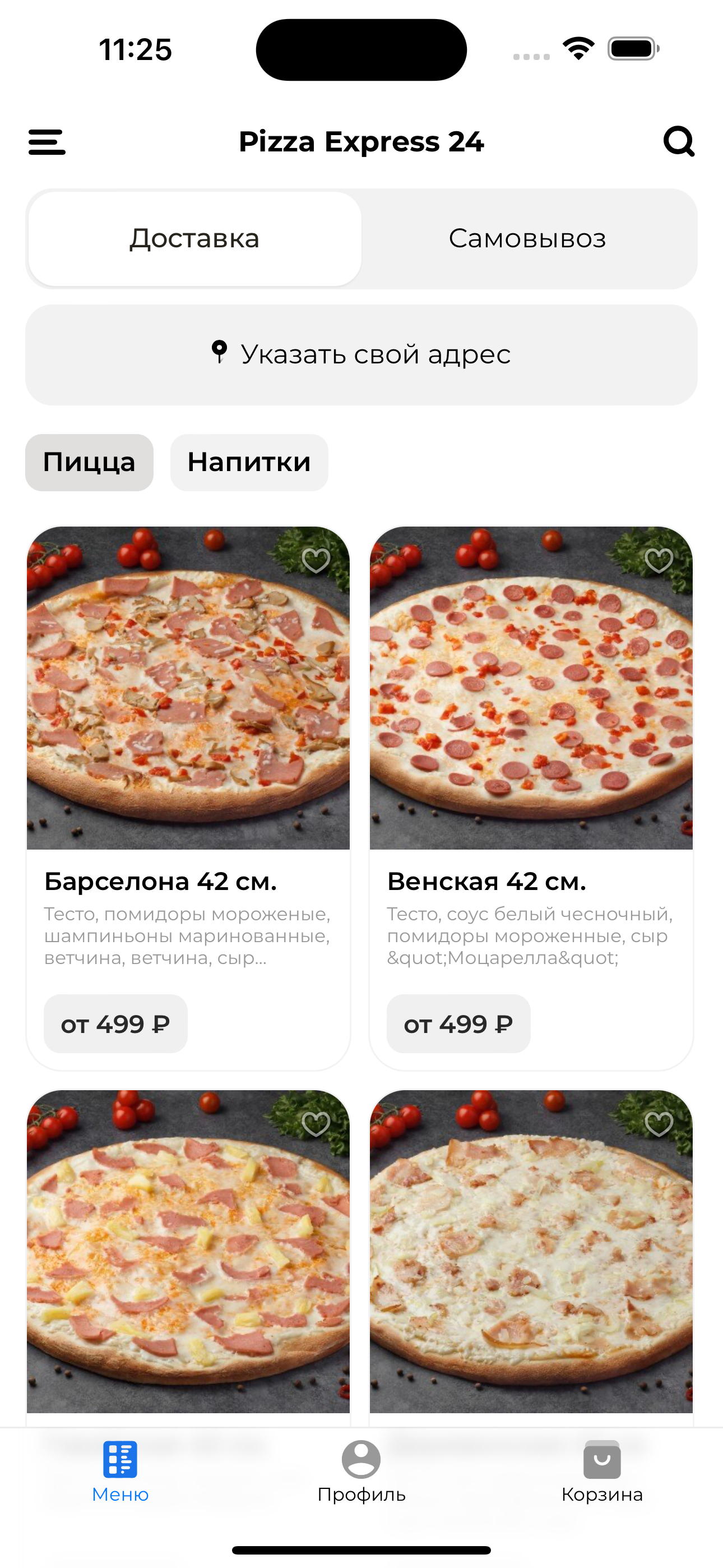Switch to Самовывоз pickup option
The width and height of the screenshot is (723, 1568).
point(527,238)
